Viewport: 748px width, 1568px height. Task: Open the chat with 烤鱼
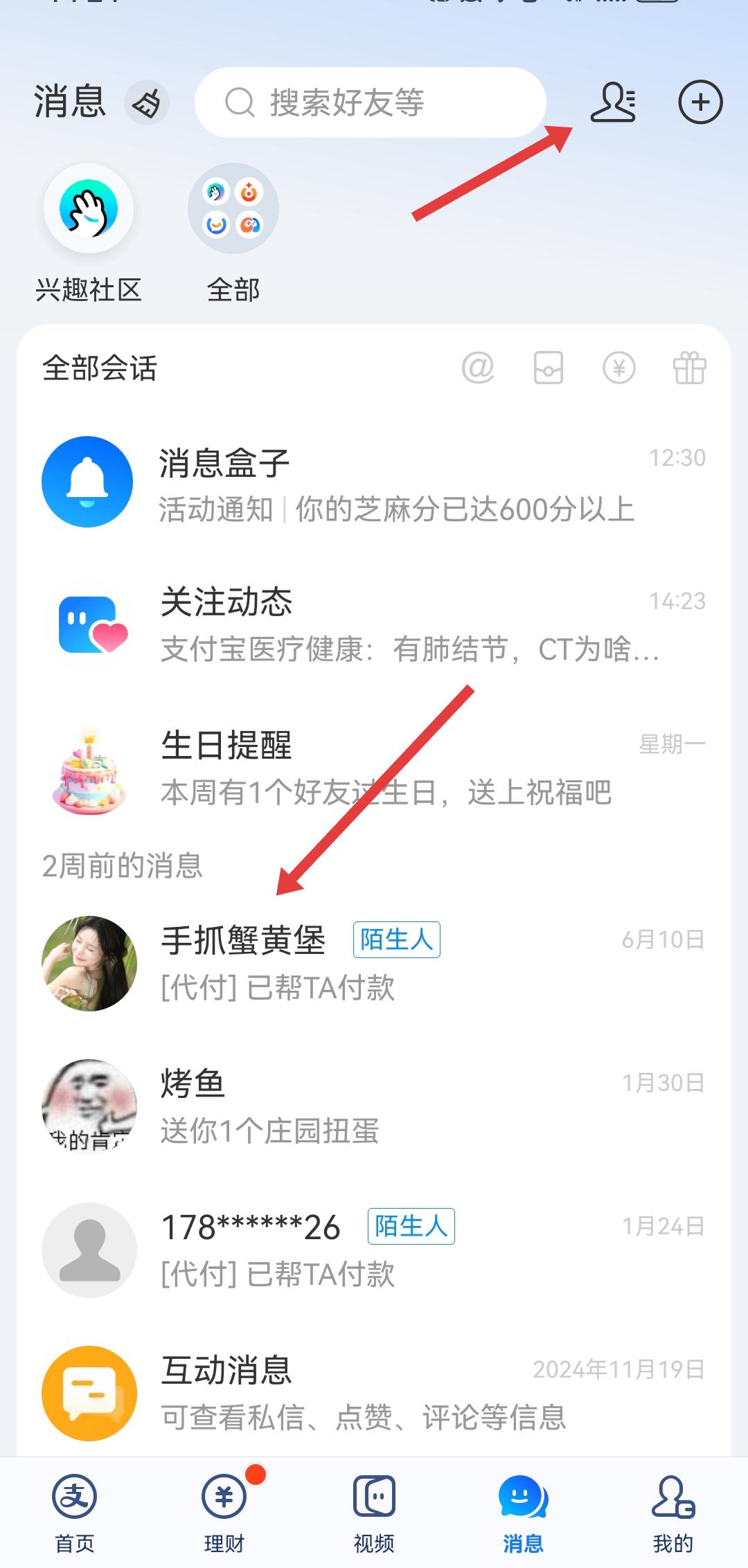(x=374, y=1106)
